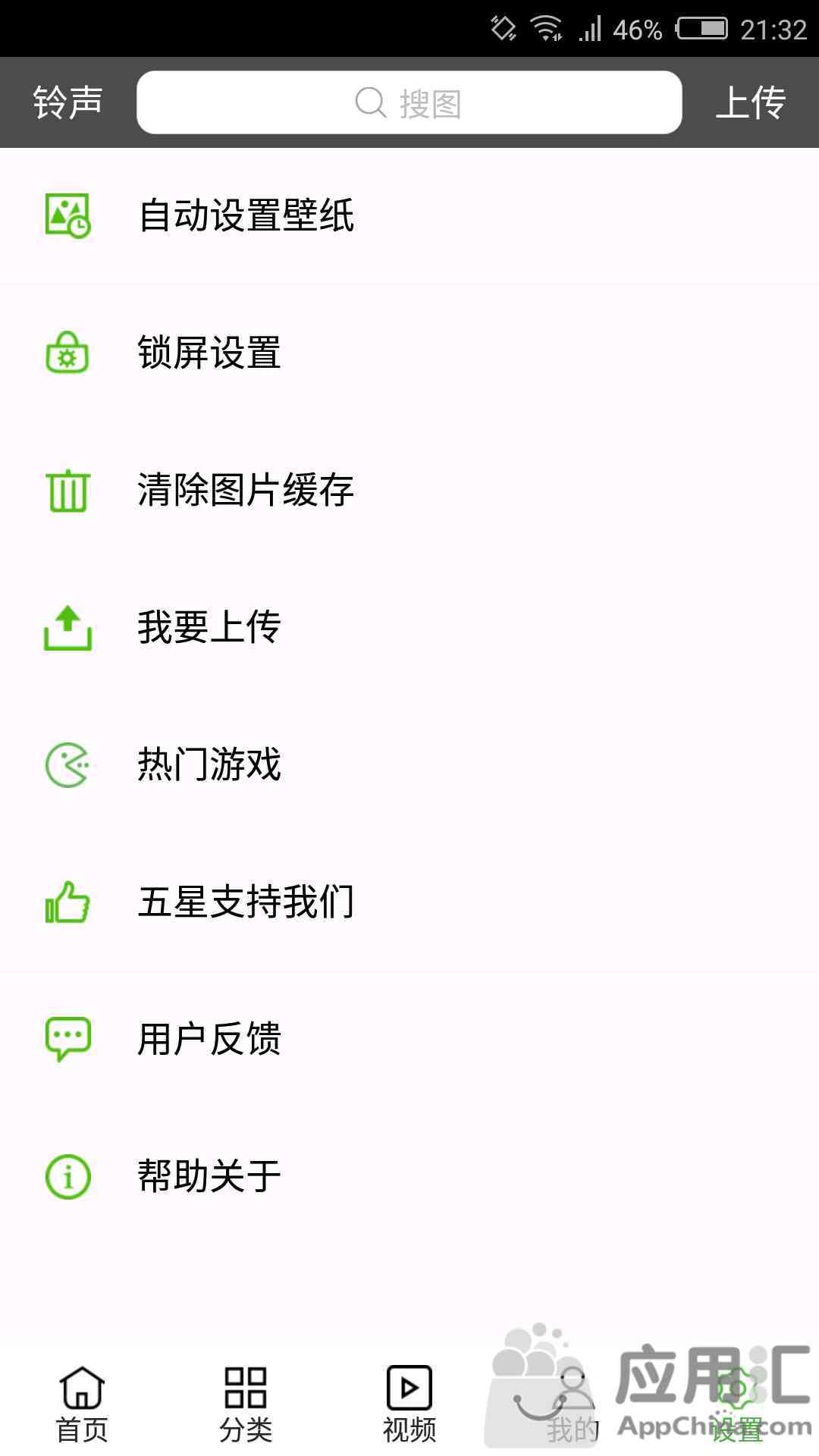Screen dimensions: 819x1456
Task: Select 清除图片缓存 to clear cache
Action: coord(409,491)
